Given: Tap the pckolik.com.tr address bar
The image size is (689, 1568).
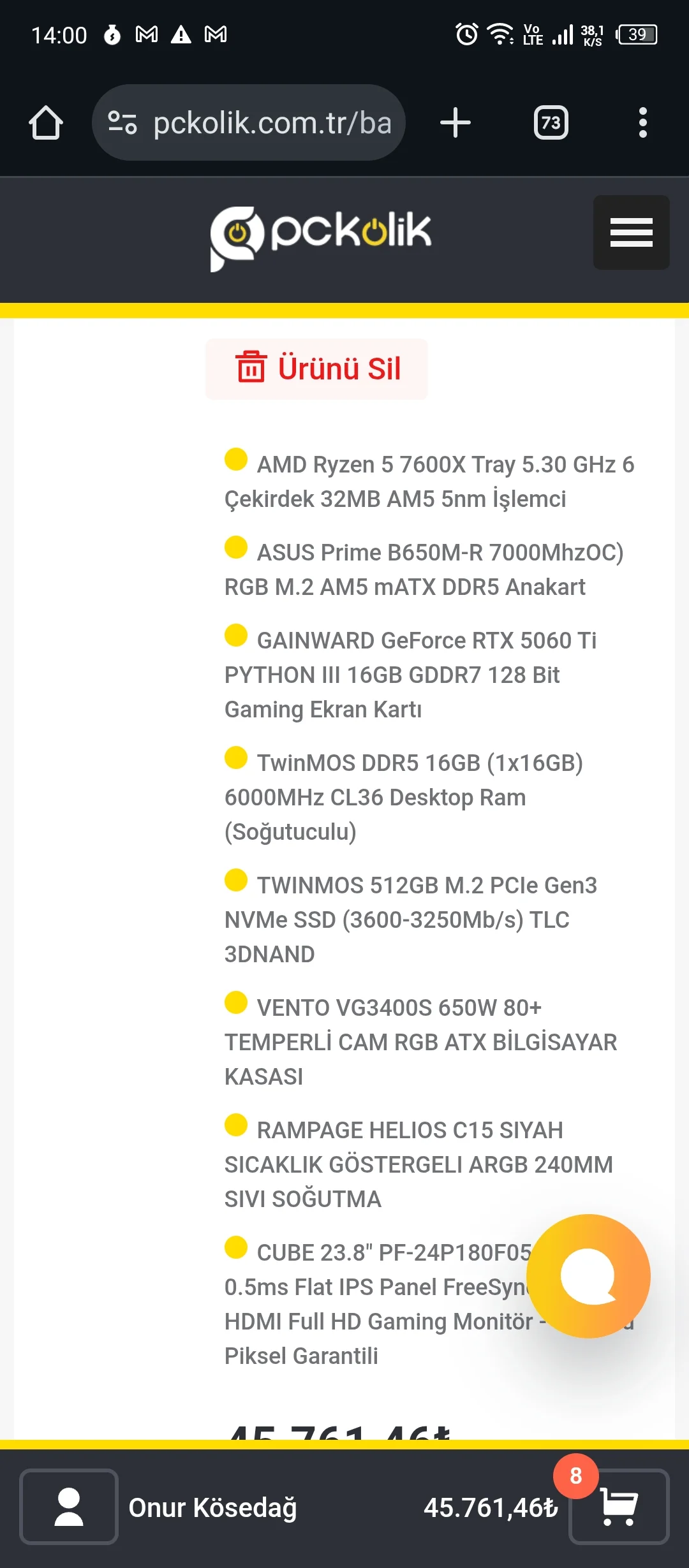Looking at the screenshot, I should click(271, 122).
